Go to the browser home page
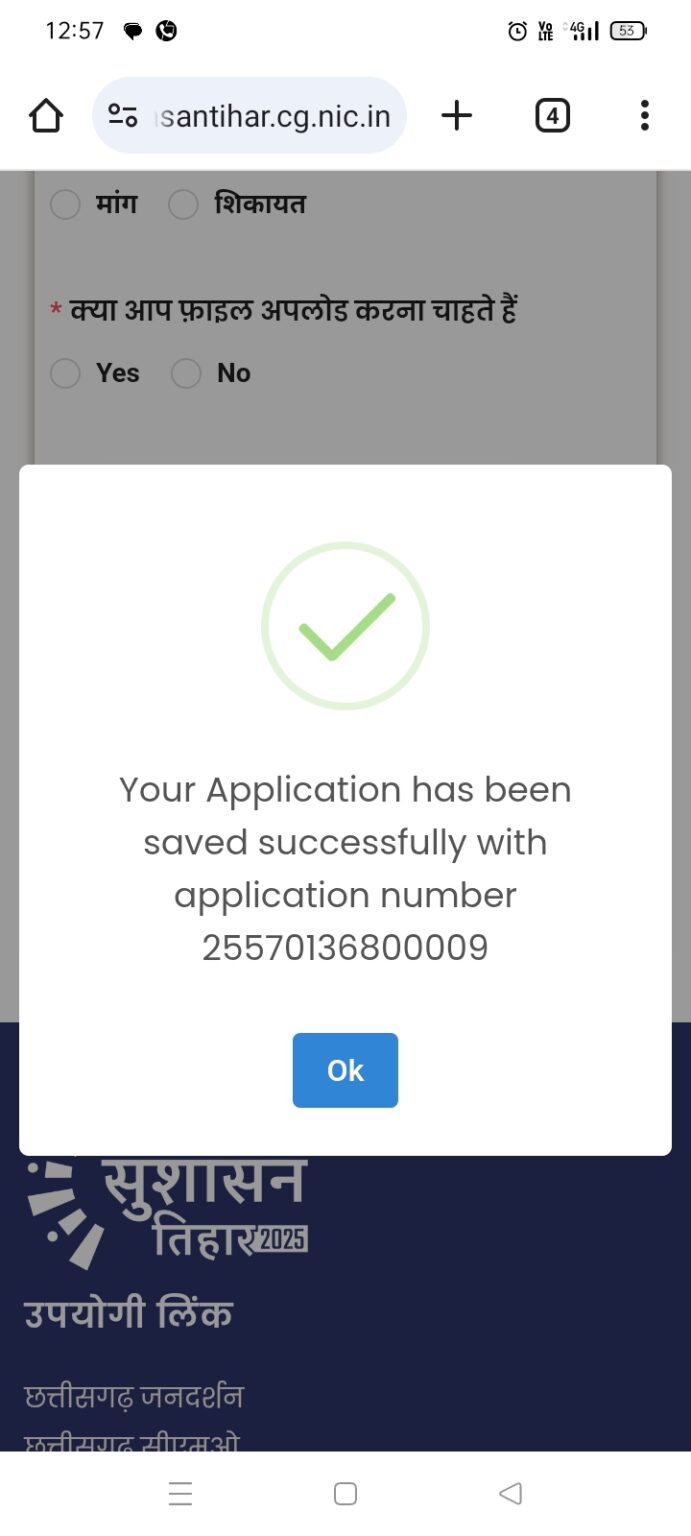The image size is (691, 1536). pos(46,116)
